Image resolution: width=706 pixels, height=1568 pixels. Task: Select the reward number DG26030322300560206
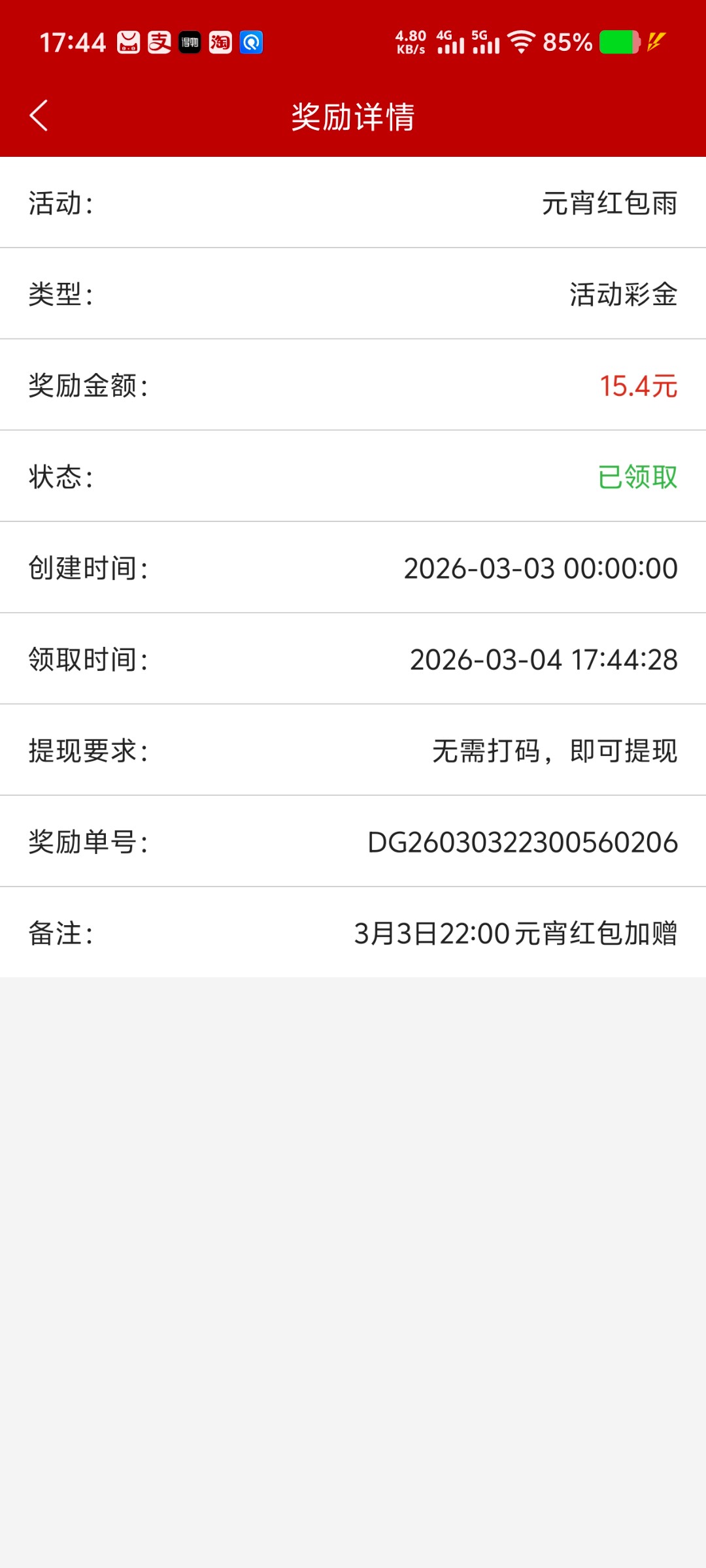[523, 841]
